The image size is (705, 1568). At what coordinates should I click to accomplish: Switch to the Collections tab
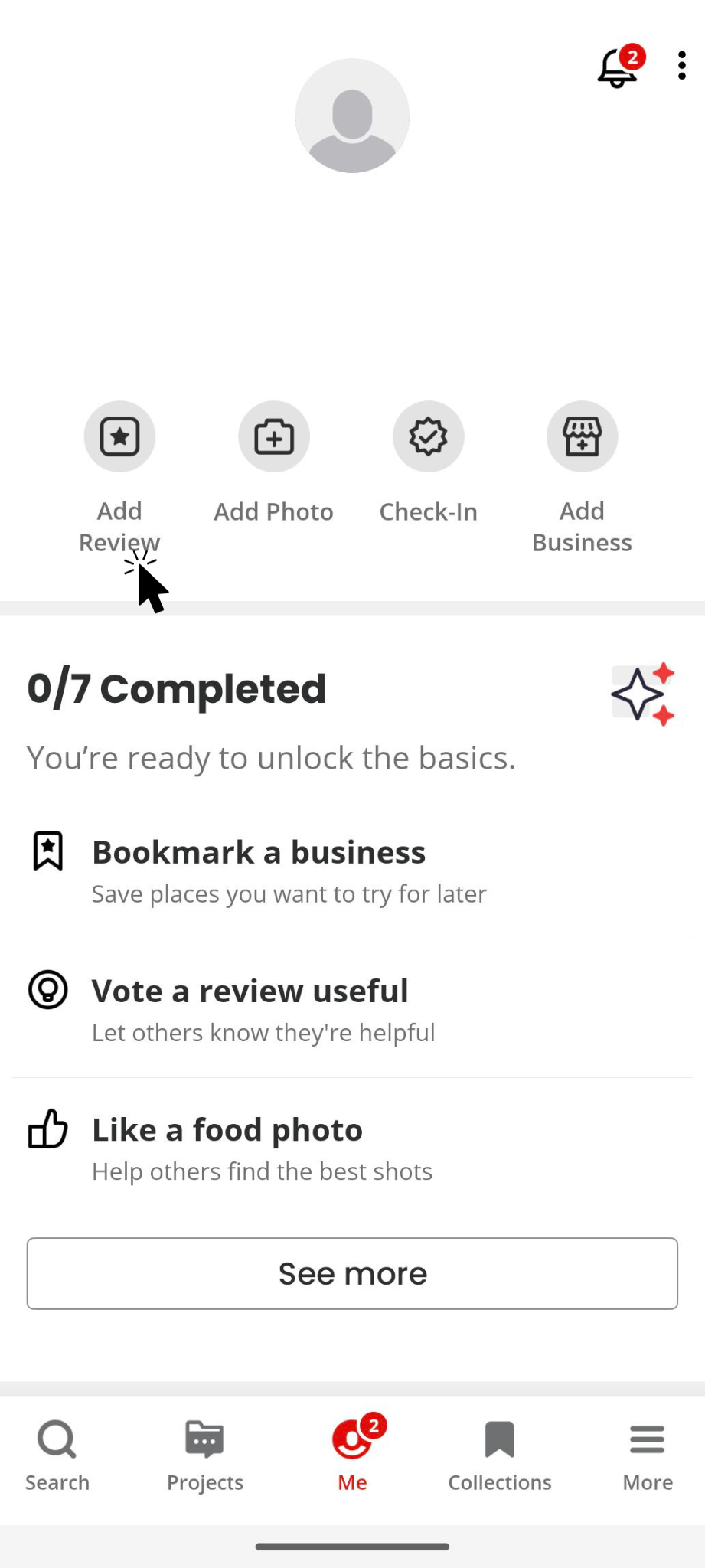coord(500,1455)
